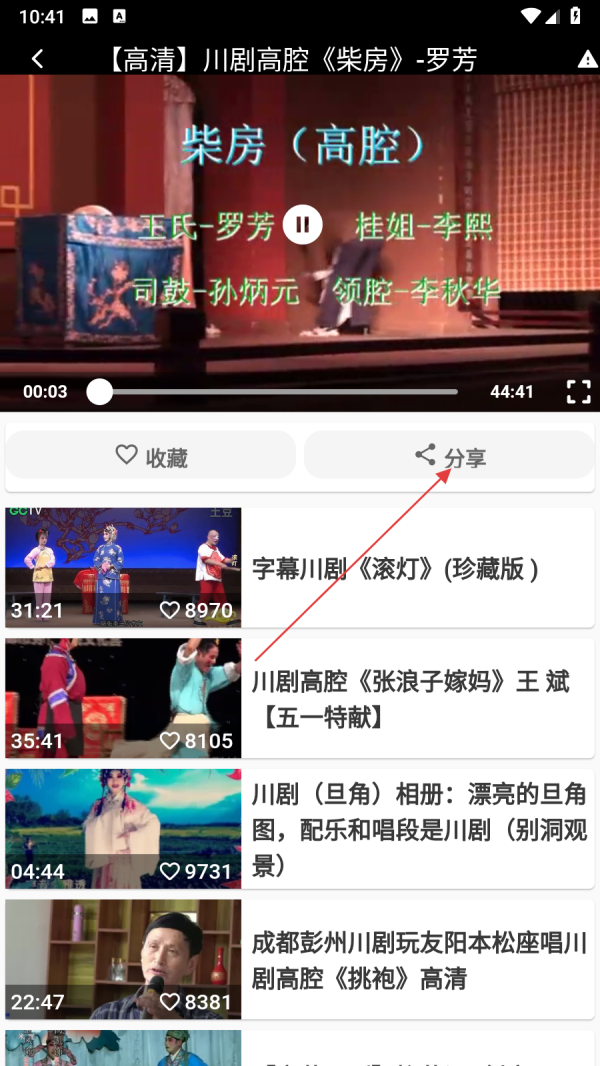Image resolution: width=600 pixels, height=1066 pixels.
Task: Pause the playing video
Action: (302, 224)
